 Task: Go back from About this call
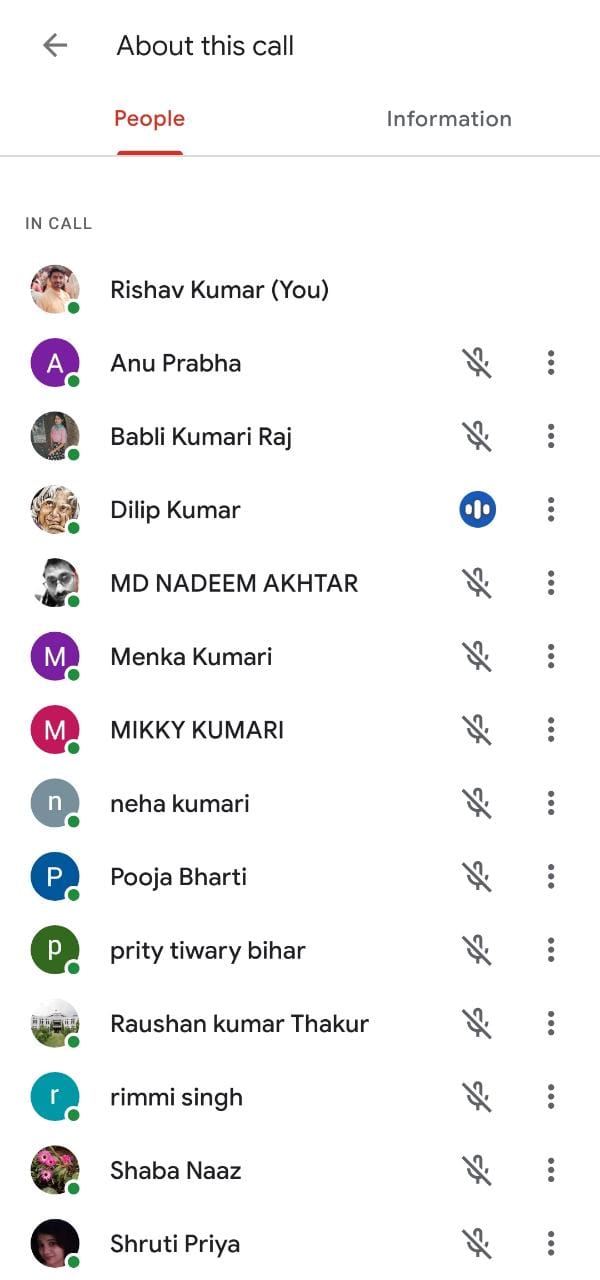coord(55,45)
